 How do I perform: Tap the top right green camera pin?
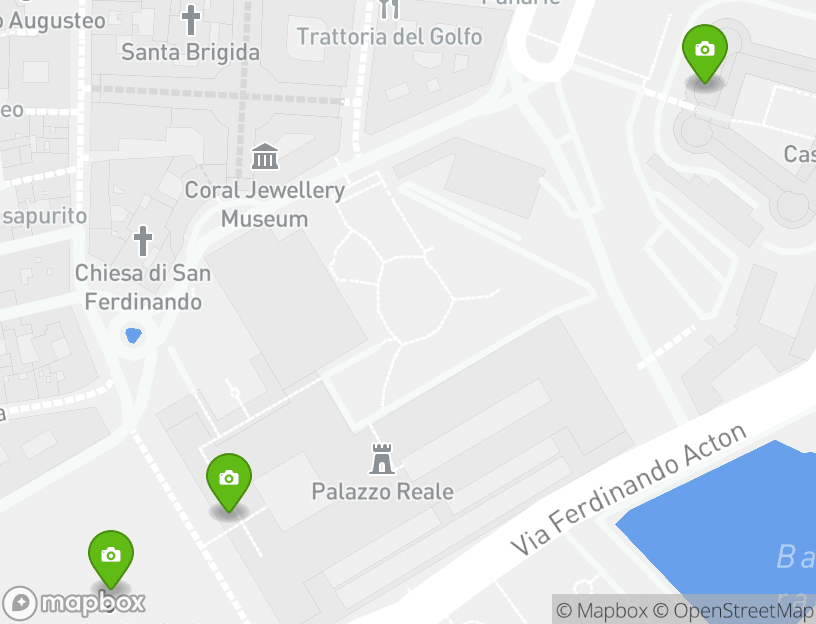tap(704, 50)
